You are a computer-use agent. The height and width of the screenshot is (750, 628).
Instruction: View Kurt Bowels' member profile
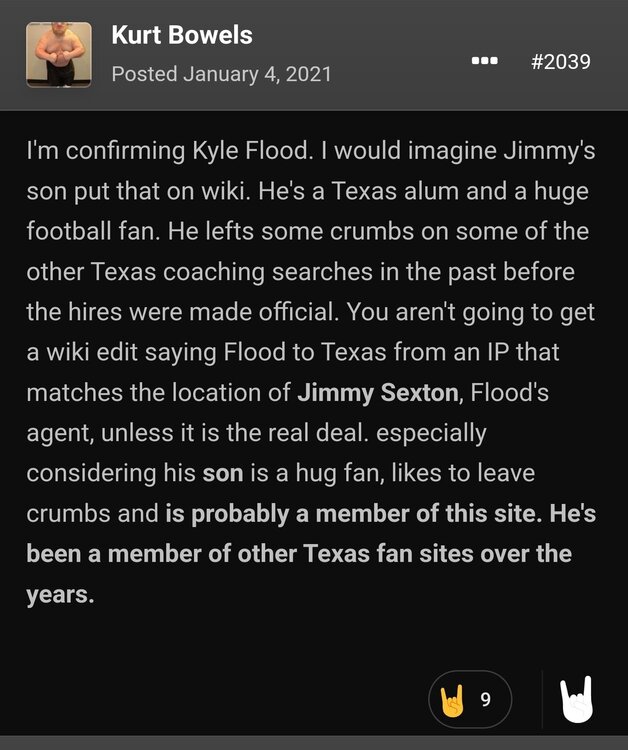pyautogui.click(x=181, y=36)
